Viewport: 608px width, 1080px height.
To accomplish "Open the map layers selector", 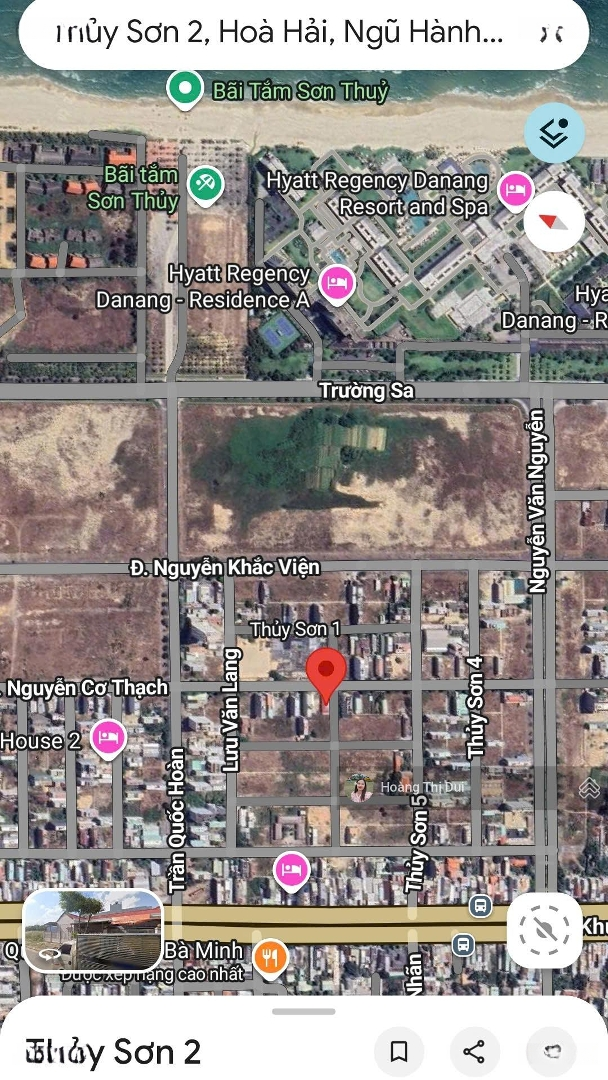I will [x=554, y=133].
